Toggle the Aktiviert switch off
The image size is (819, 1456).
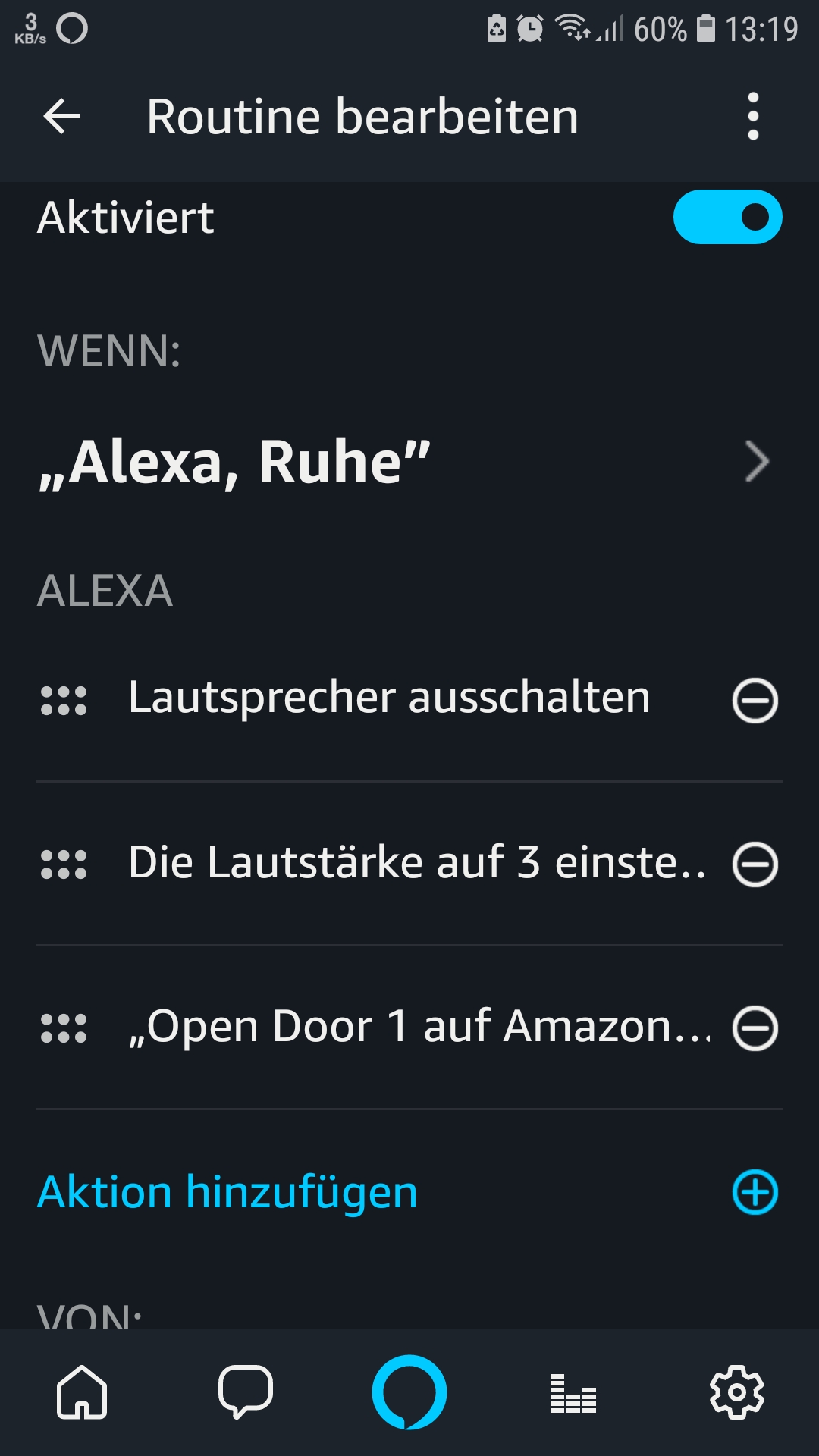click(x=727, y=217)
